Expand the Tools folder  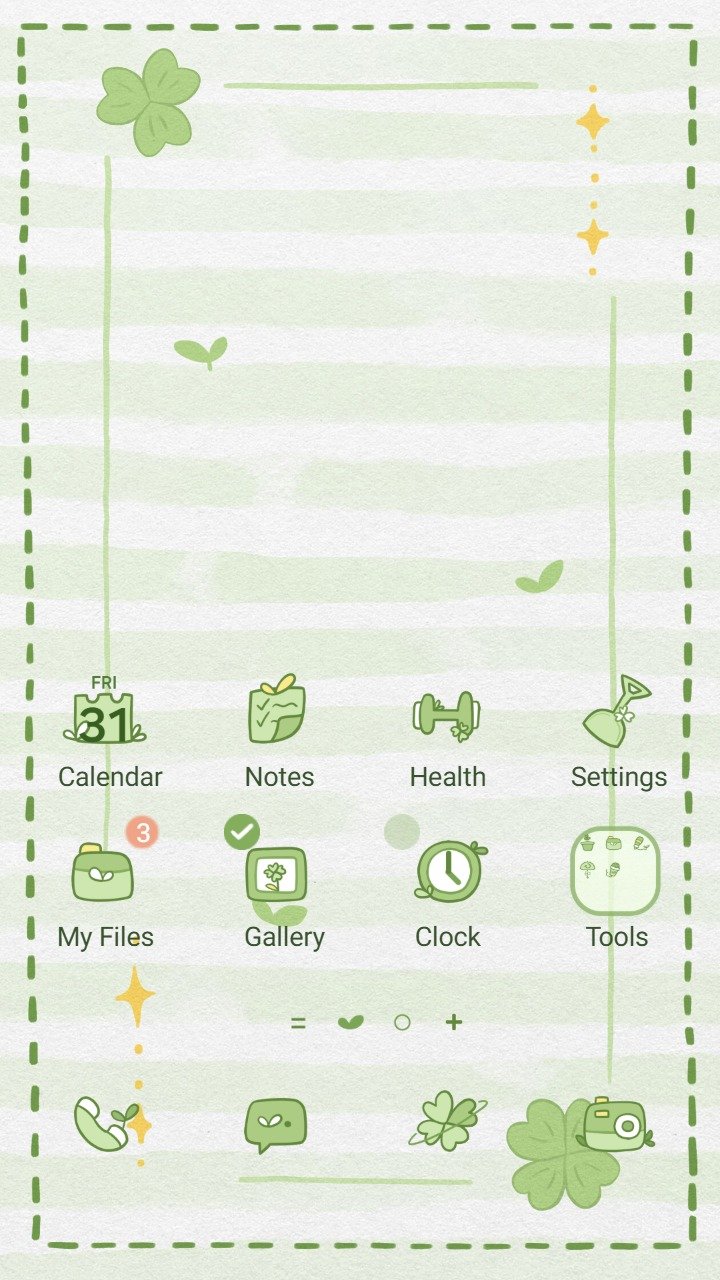point(616,870)
